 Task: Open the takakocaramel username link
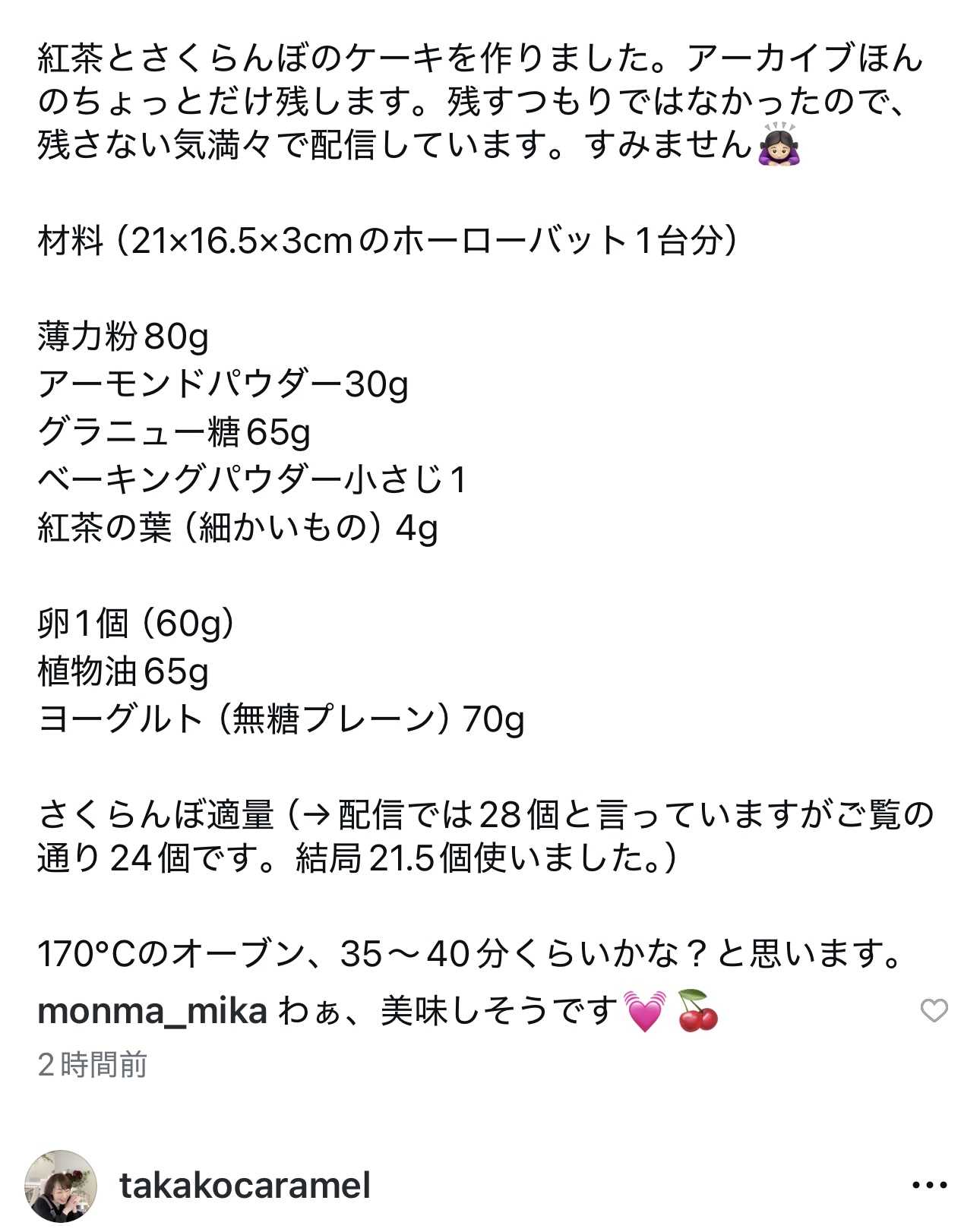pos(245,1186)
